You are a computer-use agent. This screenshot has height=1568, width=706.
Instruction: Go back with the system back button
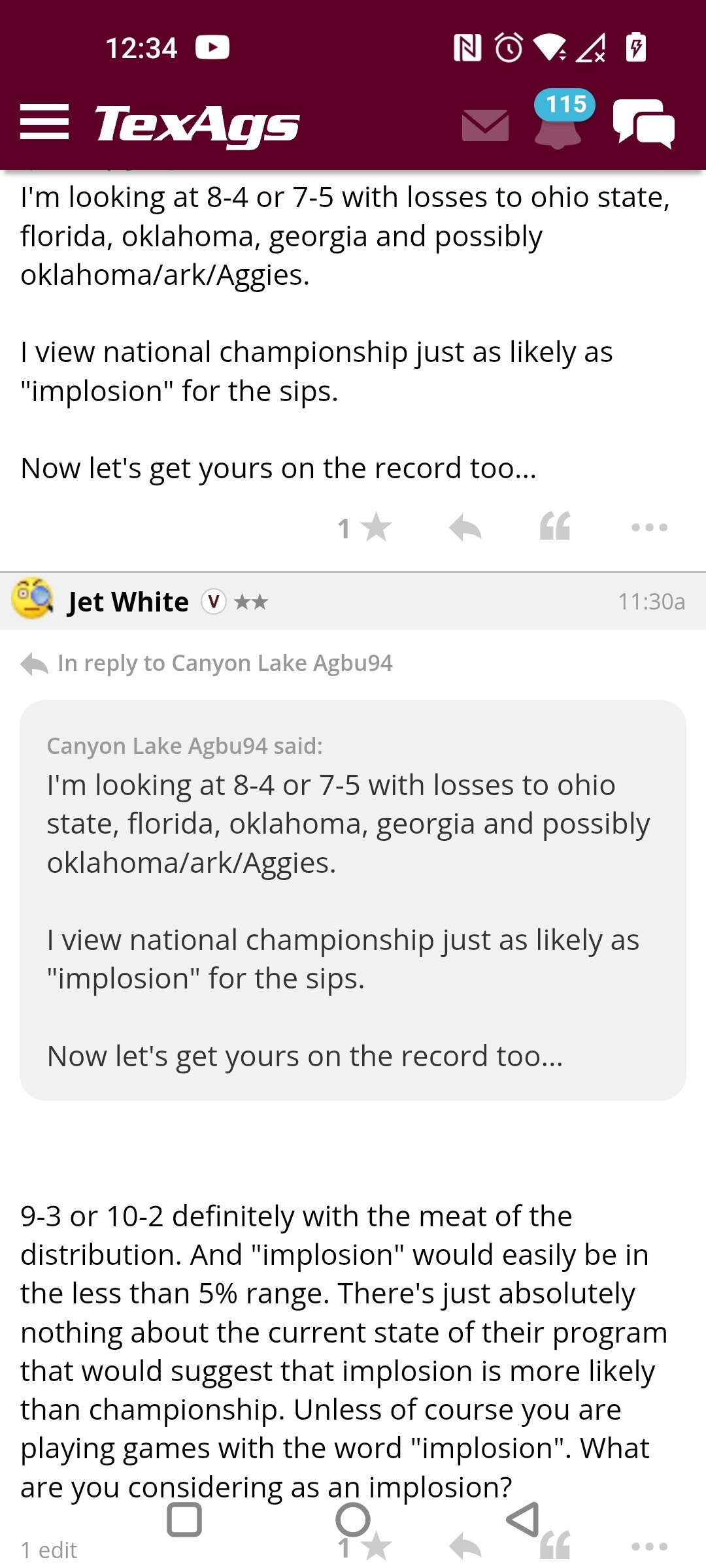click(523, 1519)
